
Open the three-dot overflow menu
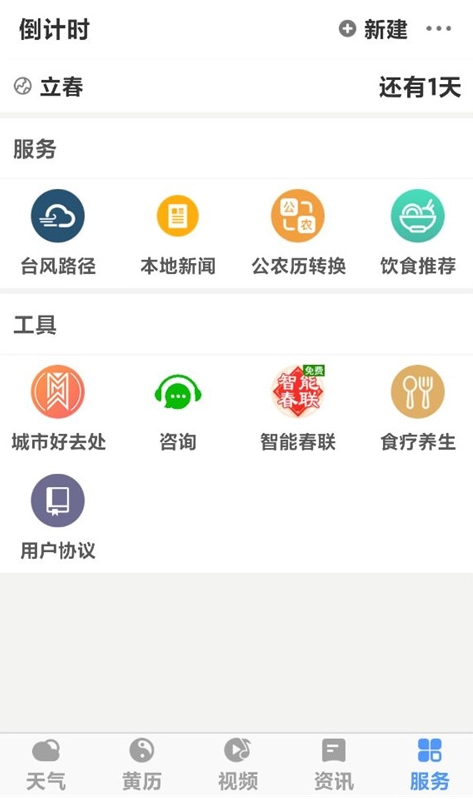tap(438, 29)
